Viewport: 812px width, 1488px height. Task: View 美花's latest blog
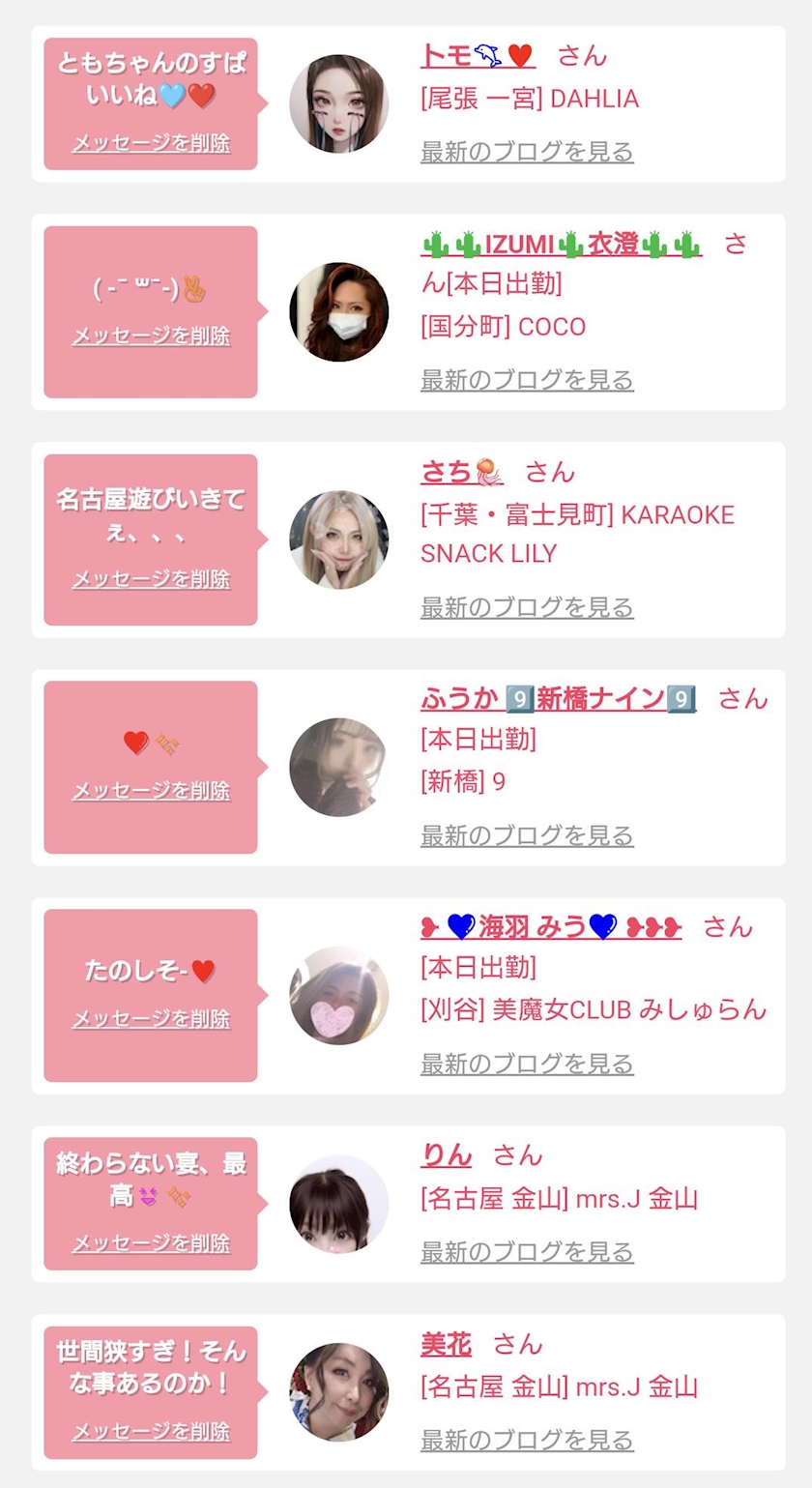coord(527,1441)
